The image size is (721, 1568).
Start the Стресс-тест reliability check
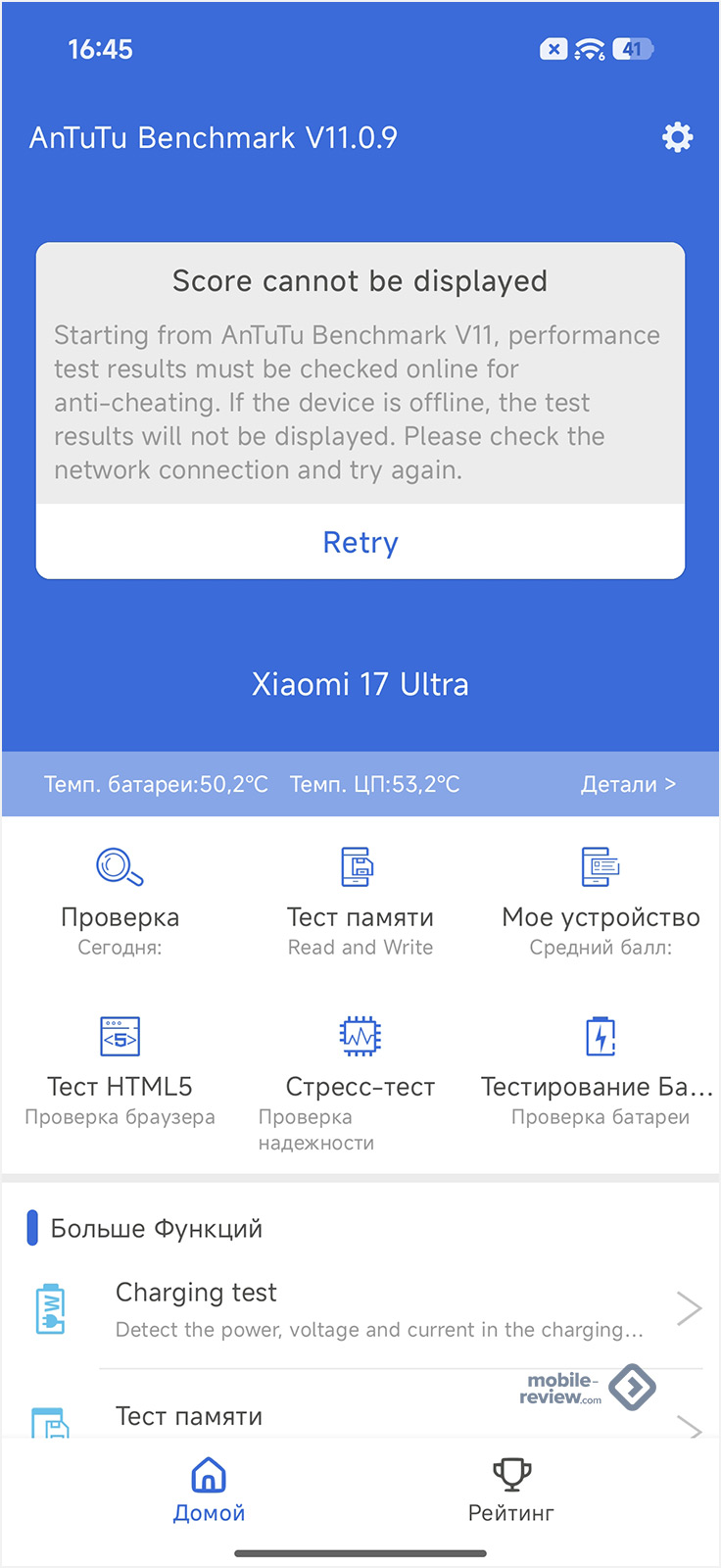click(360, 1069)
